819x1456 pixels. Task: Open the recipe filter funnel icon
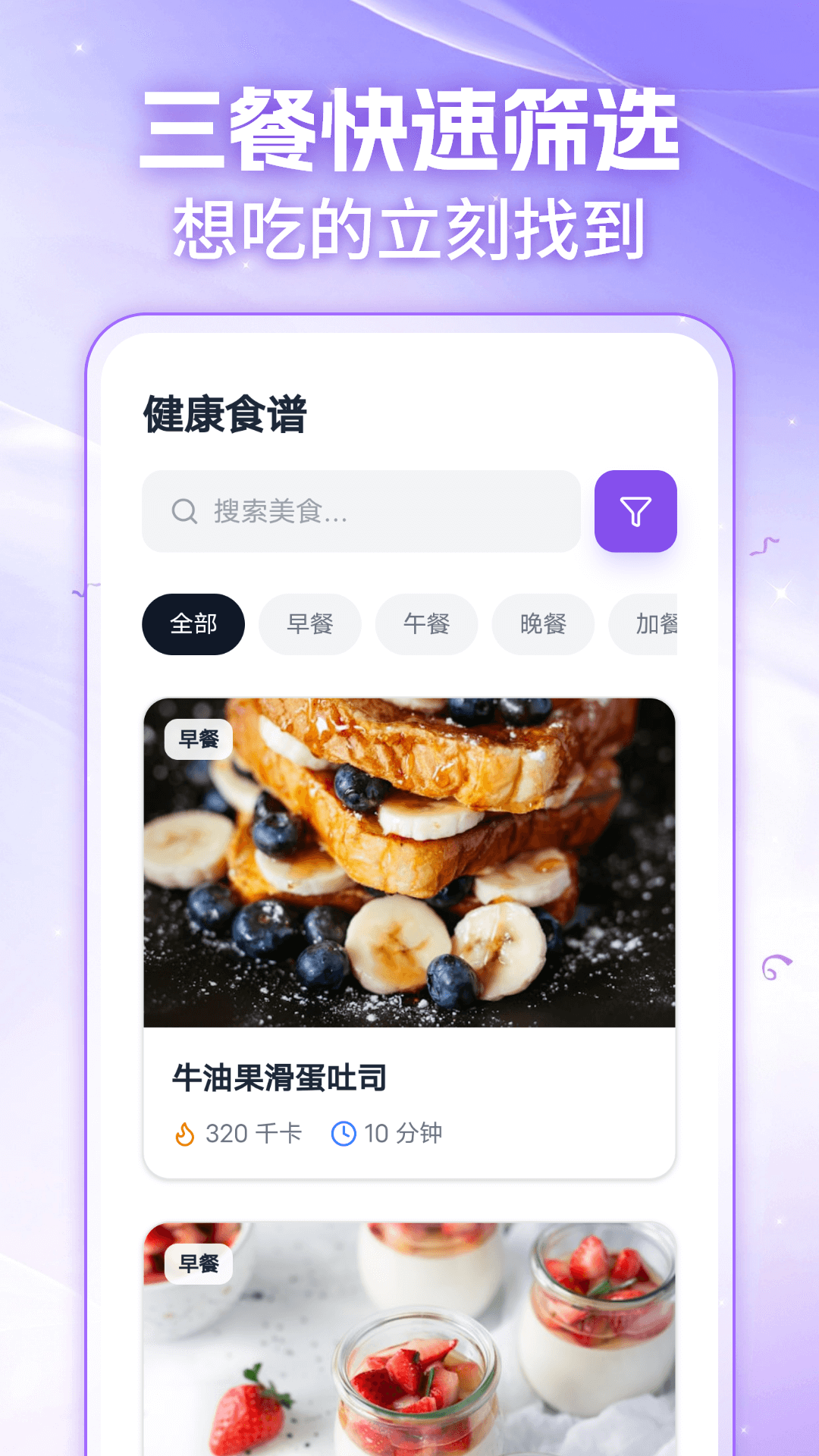635,512
